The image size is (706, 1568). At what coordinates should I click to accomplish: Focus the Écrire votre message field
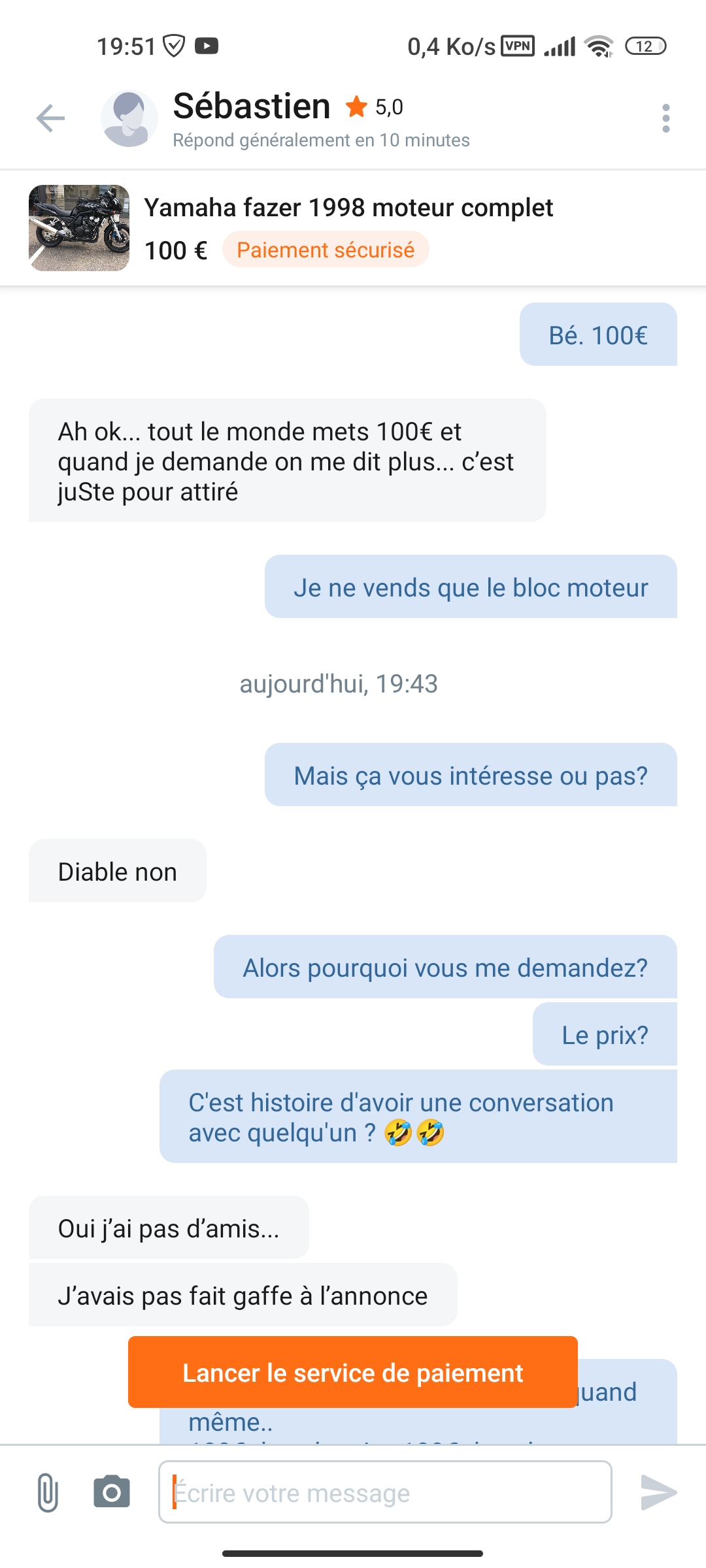pyautogui.click(x=385, y=1492)
